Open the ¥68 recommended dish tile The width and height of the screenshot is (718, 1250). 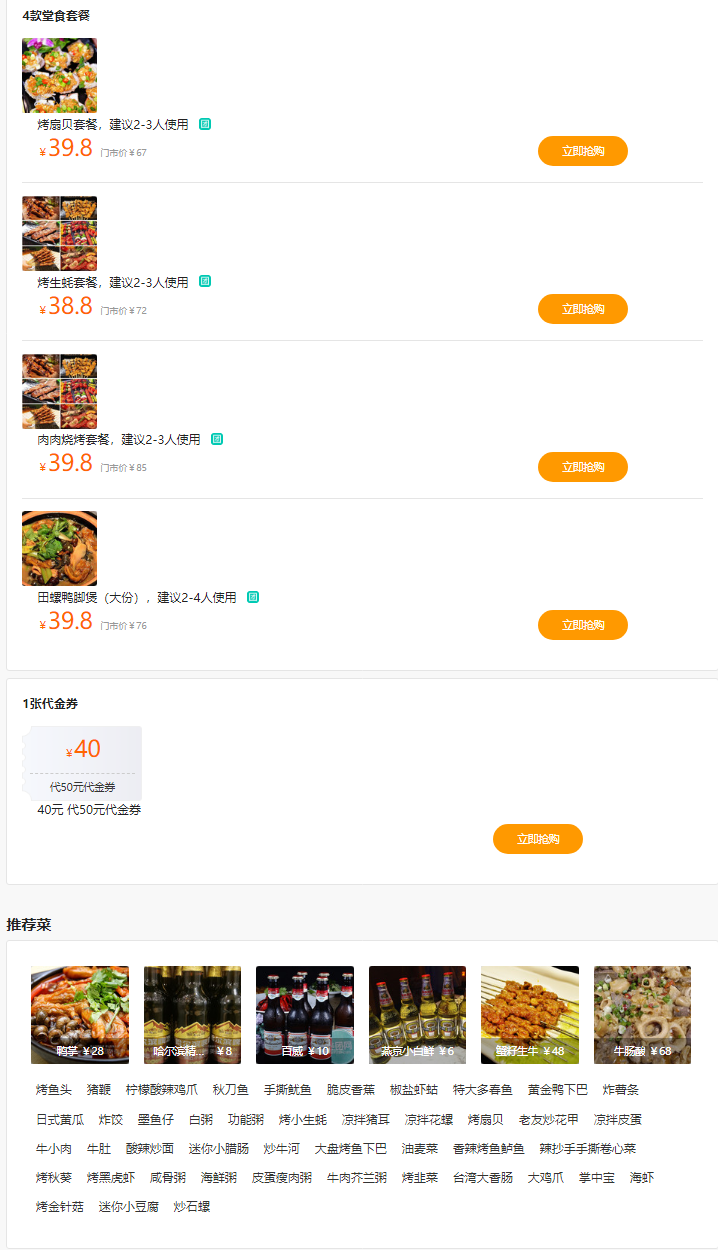[x=642, y=1014]
